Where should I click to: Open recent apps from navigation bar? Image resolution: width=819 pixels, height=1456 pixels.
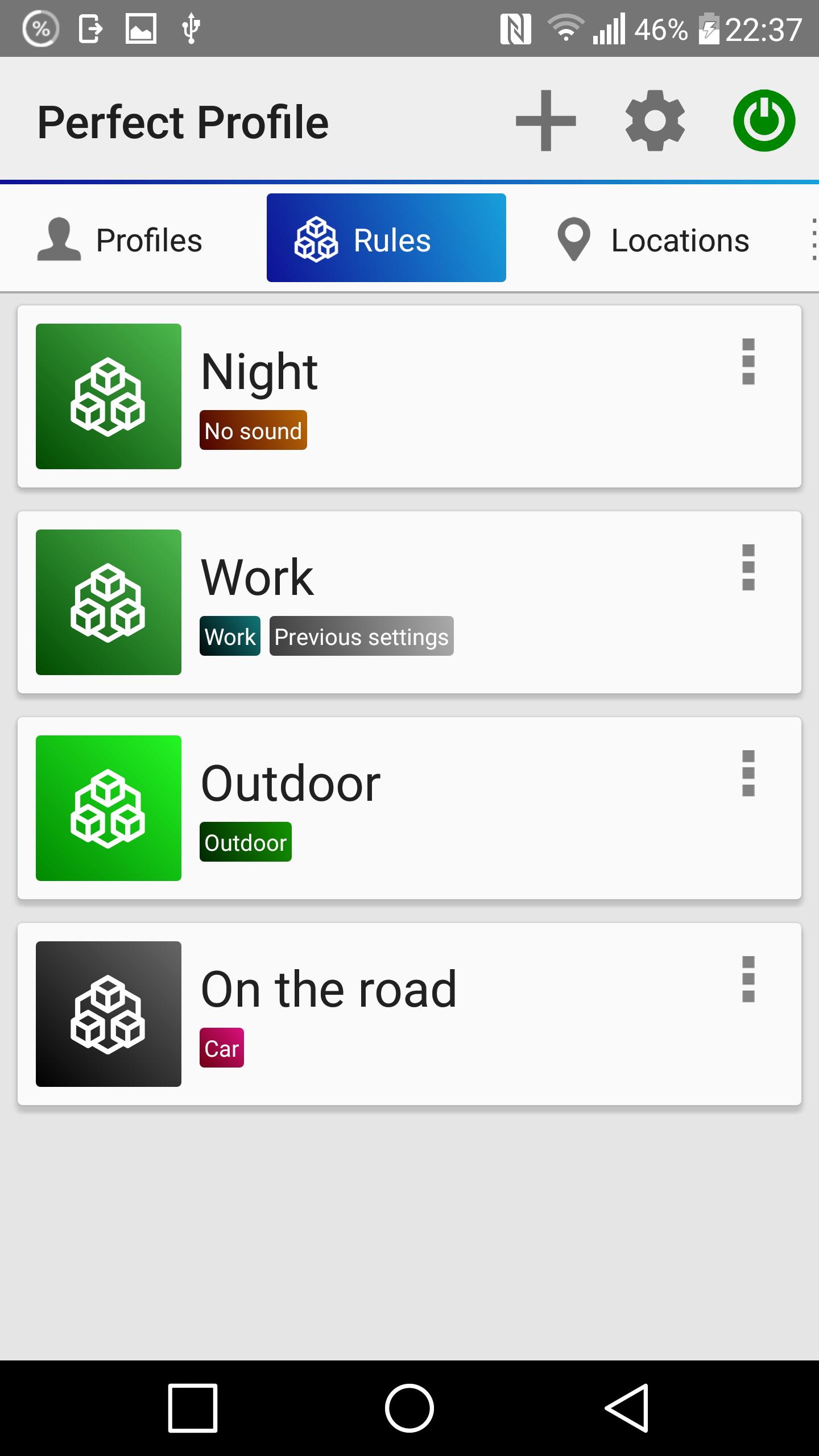coord(193,1408)
